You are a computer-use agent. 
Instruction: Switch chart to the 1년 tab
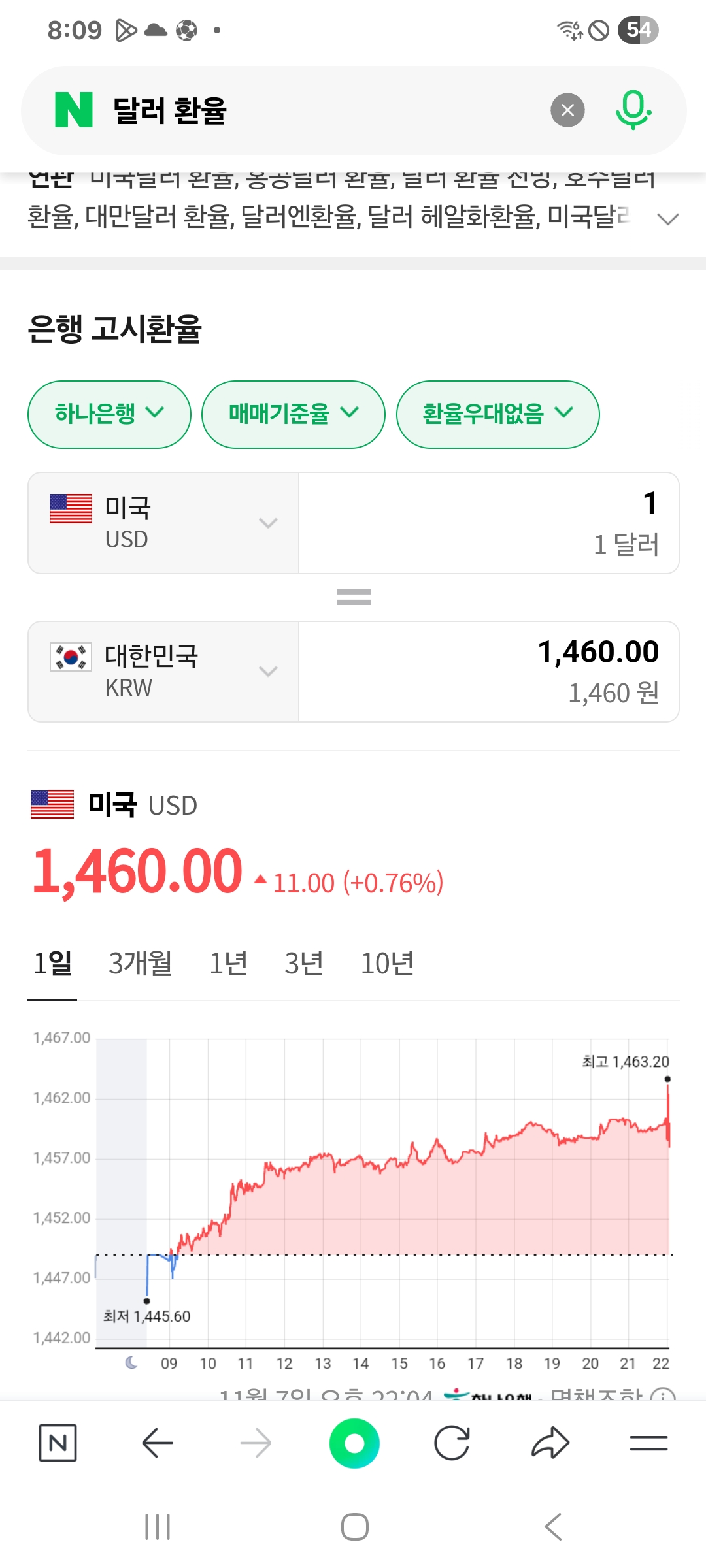click(x=228, y=964)
